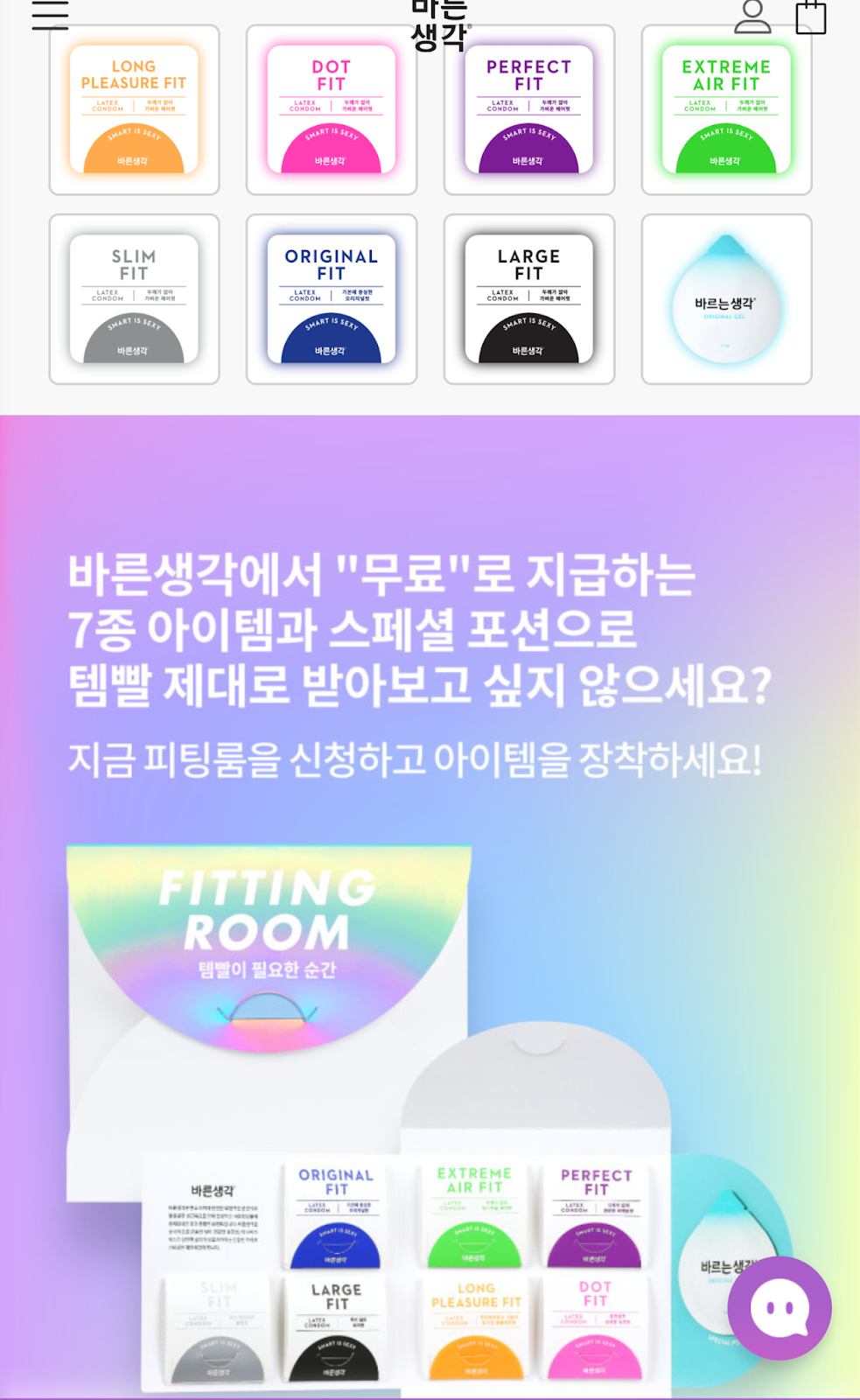Open the hamburger menu
860x1400 pixels.
point(50,15)
